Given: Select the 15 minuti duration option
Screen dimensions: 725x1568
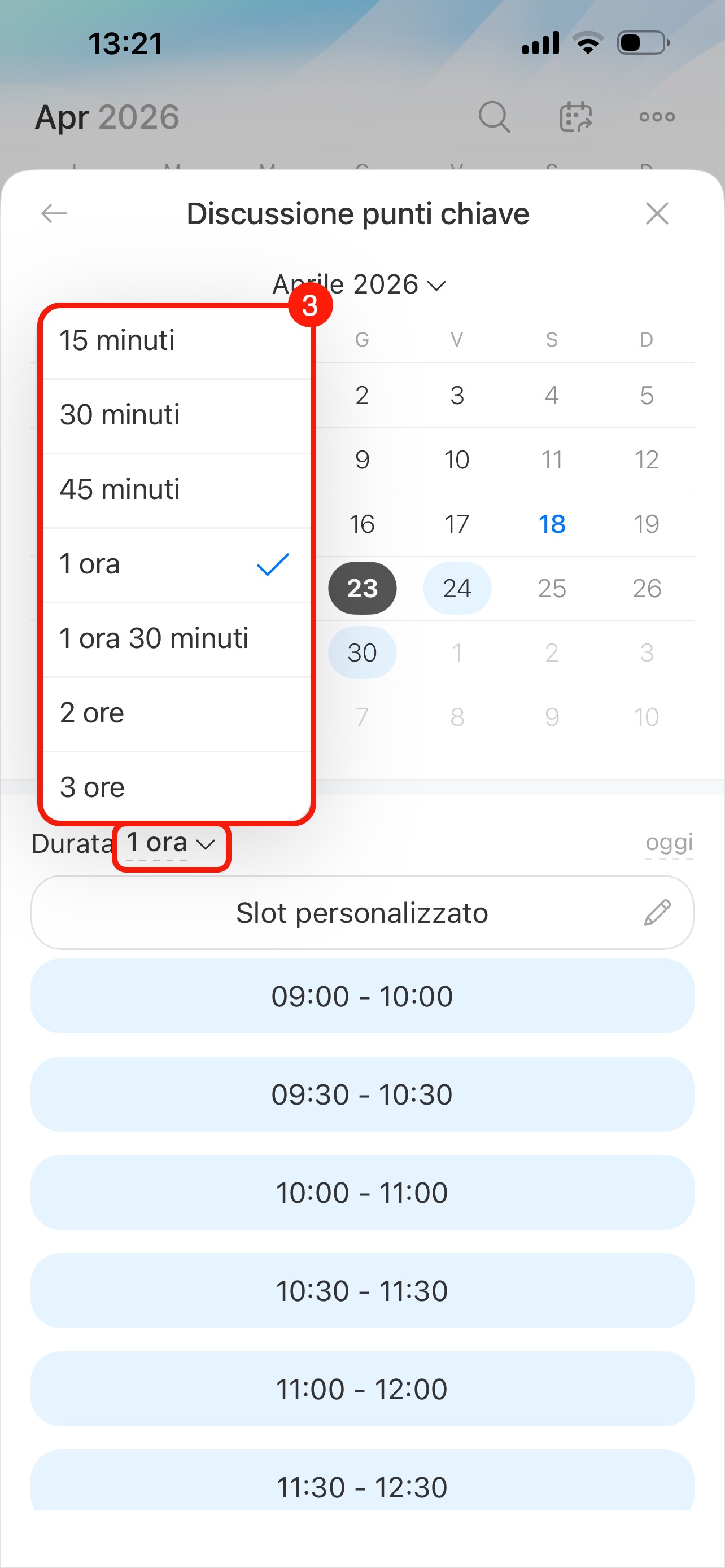Looking at the screenshot, I should pos(177,341).
